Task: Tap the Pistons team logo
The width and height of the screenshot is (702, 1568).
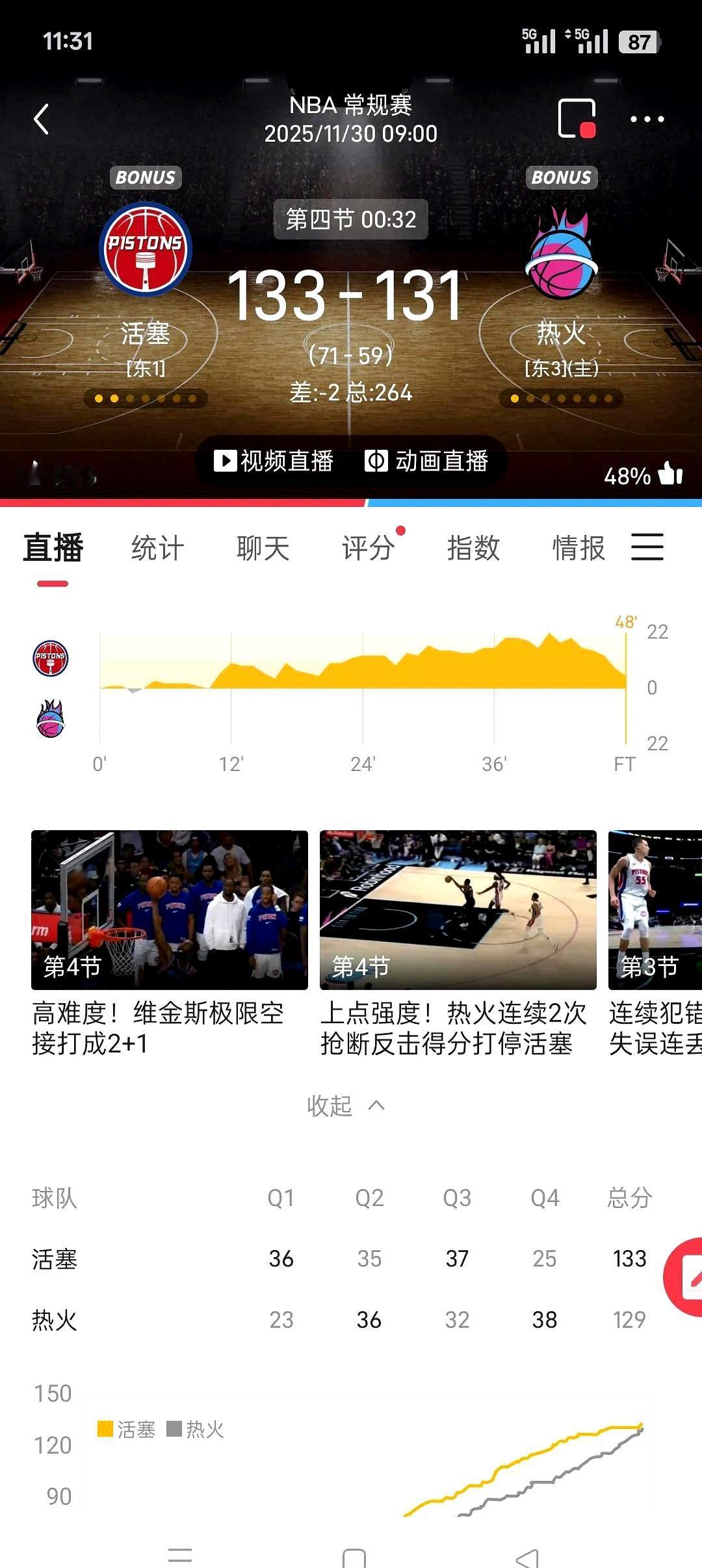Action: (144, 250)
